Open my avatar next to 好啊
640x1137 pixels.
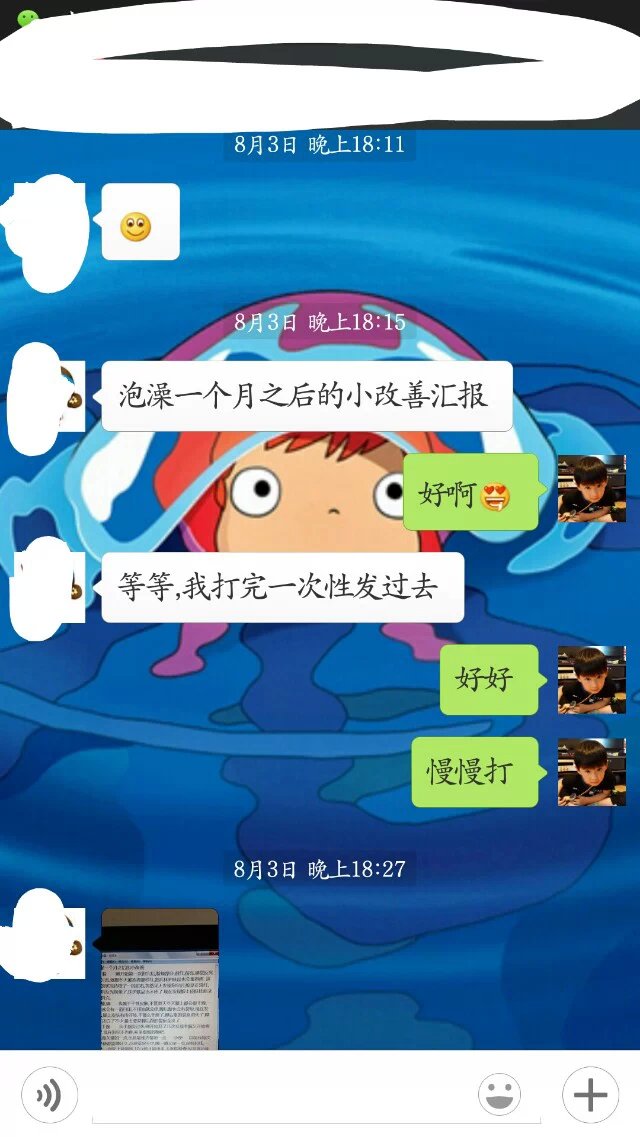point(591,489)
